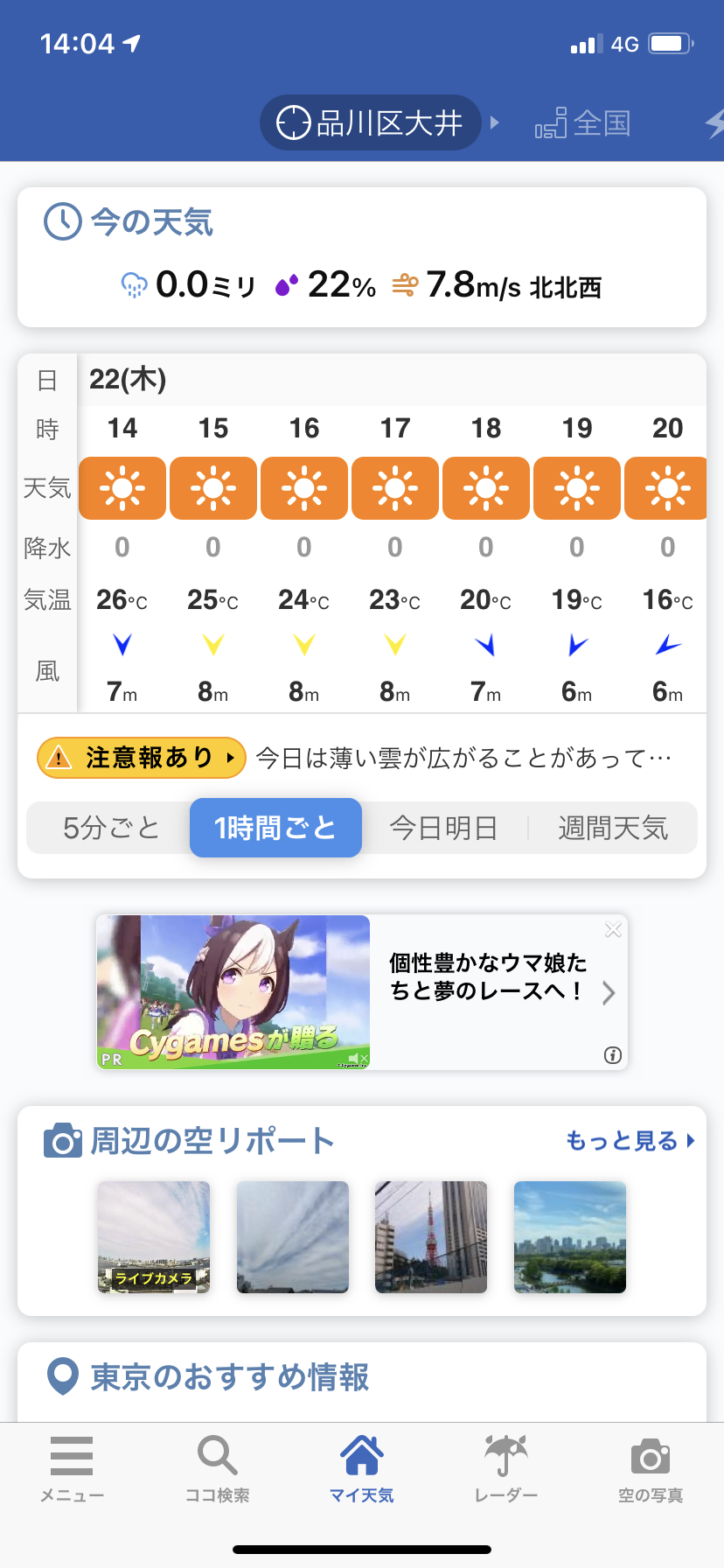Select the 品川区大井 location tab
This screenshot has height=1568, width=724.
[371, 122]
